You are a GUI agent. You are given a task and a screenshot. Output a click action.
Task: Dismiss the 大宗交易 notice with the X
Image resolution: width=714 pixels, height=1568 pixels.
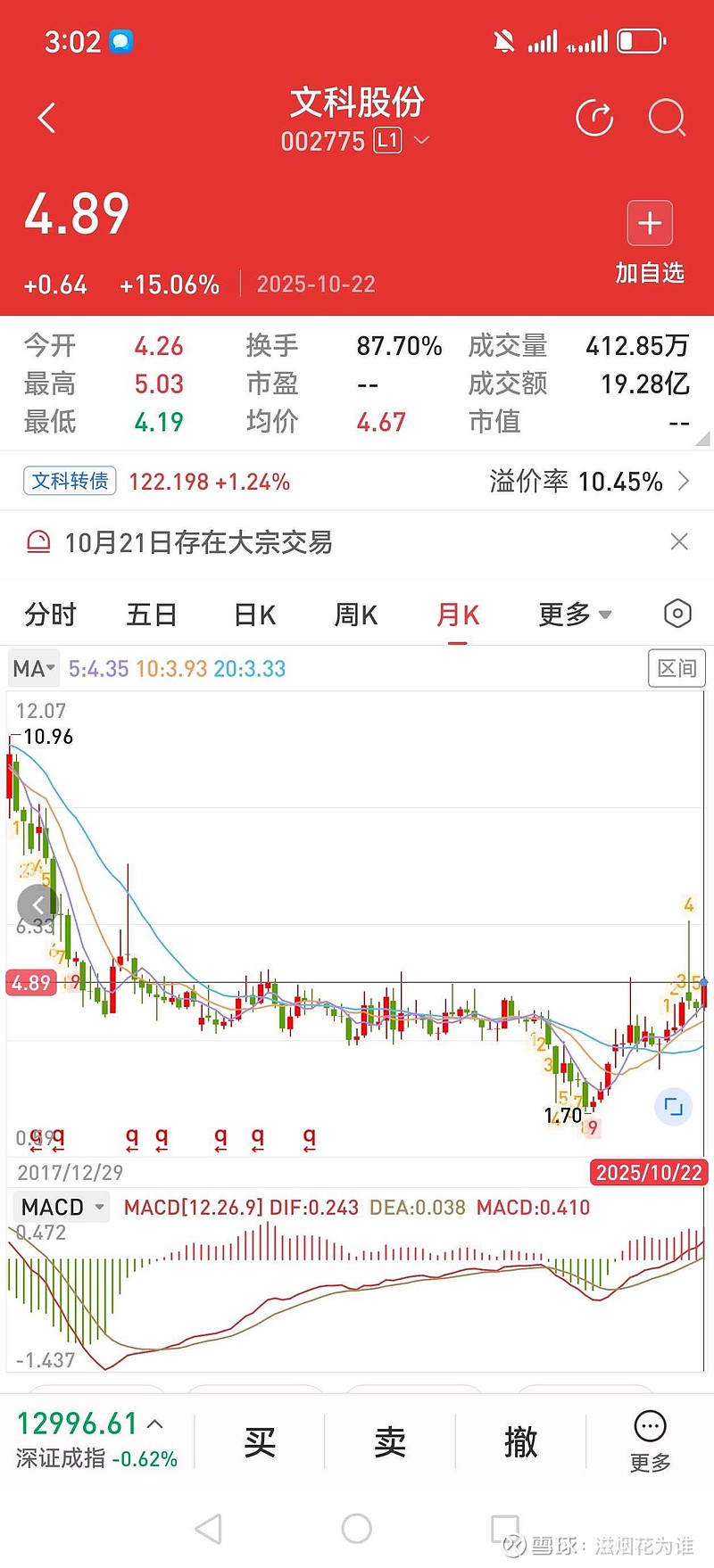point(680,542)
